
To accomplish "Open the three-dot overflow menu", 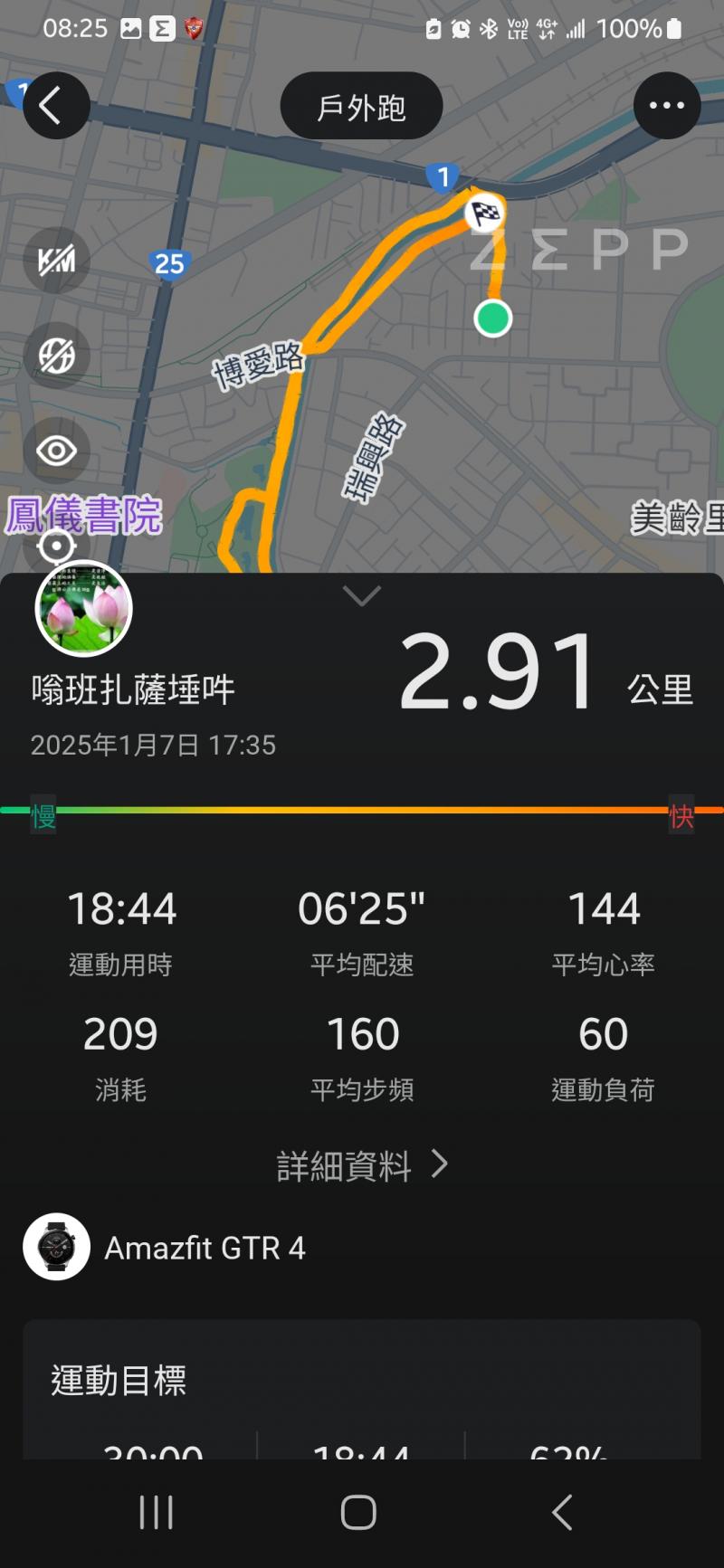I will [x=667, y=106].
